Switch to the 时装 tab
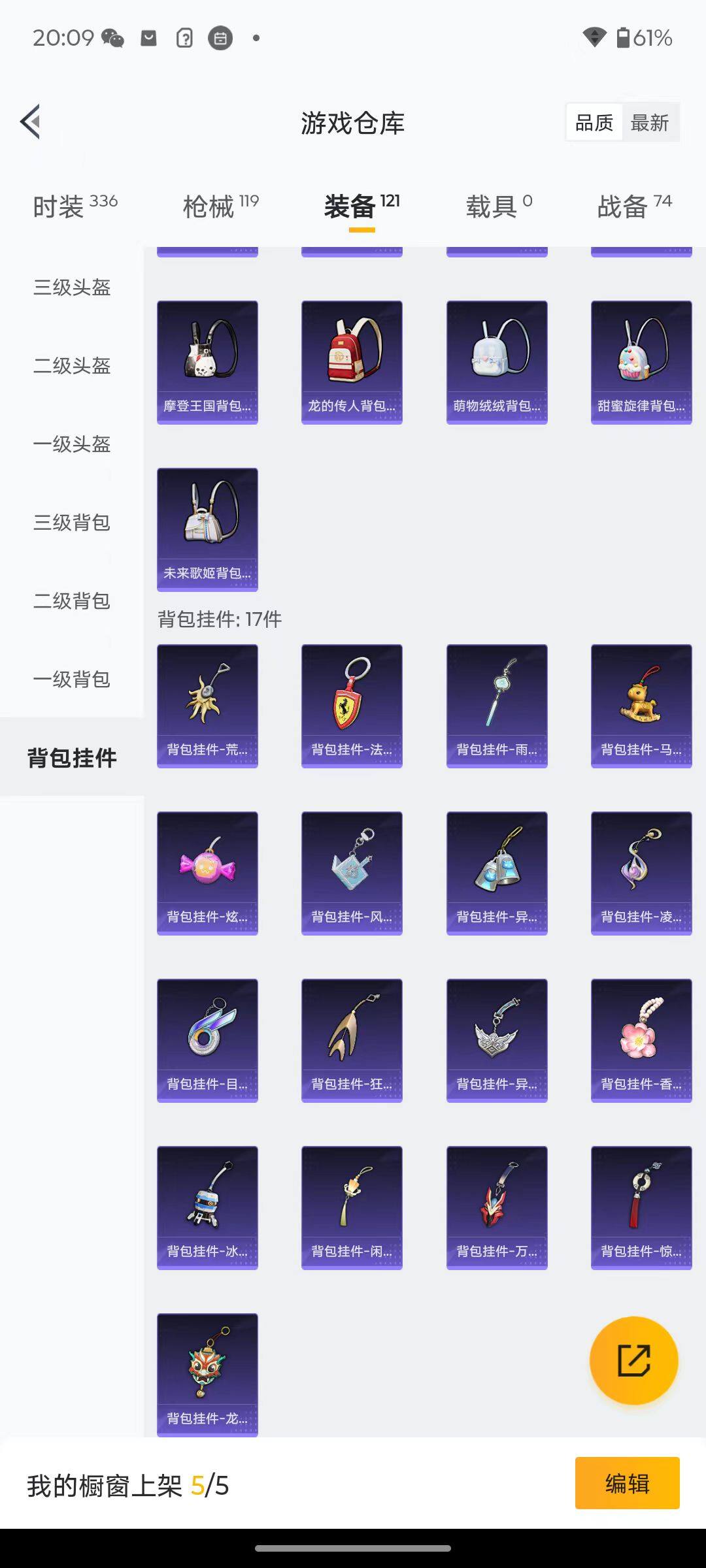 [75, 206]
